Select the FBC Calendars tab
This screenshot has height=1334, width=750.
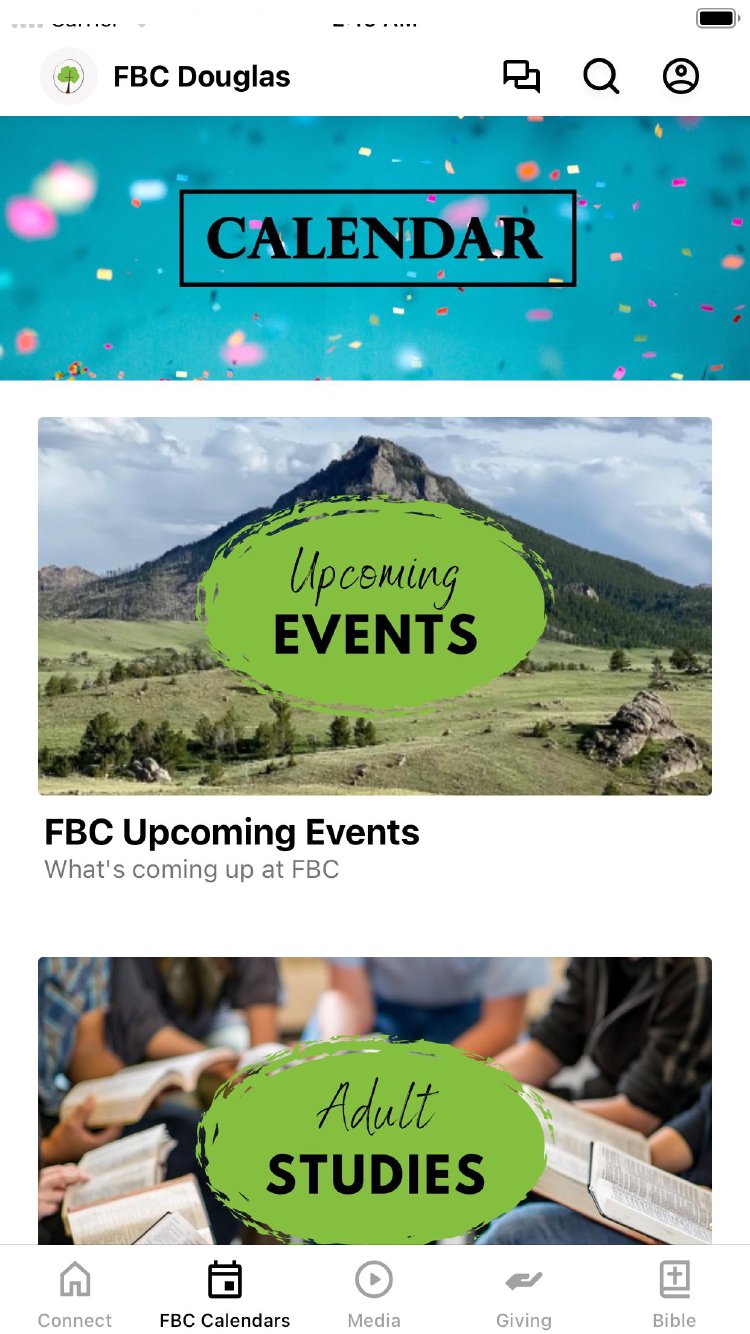click(x=225, y=1295)
